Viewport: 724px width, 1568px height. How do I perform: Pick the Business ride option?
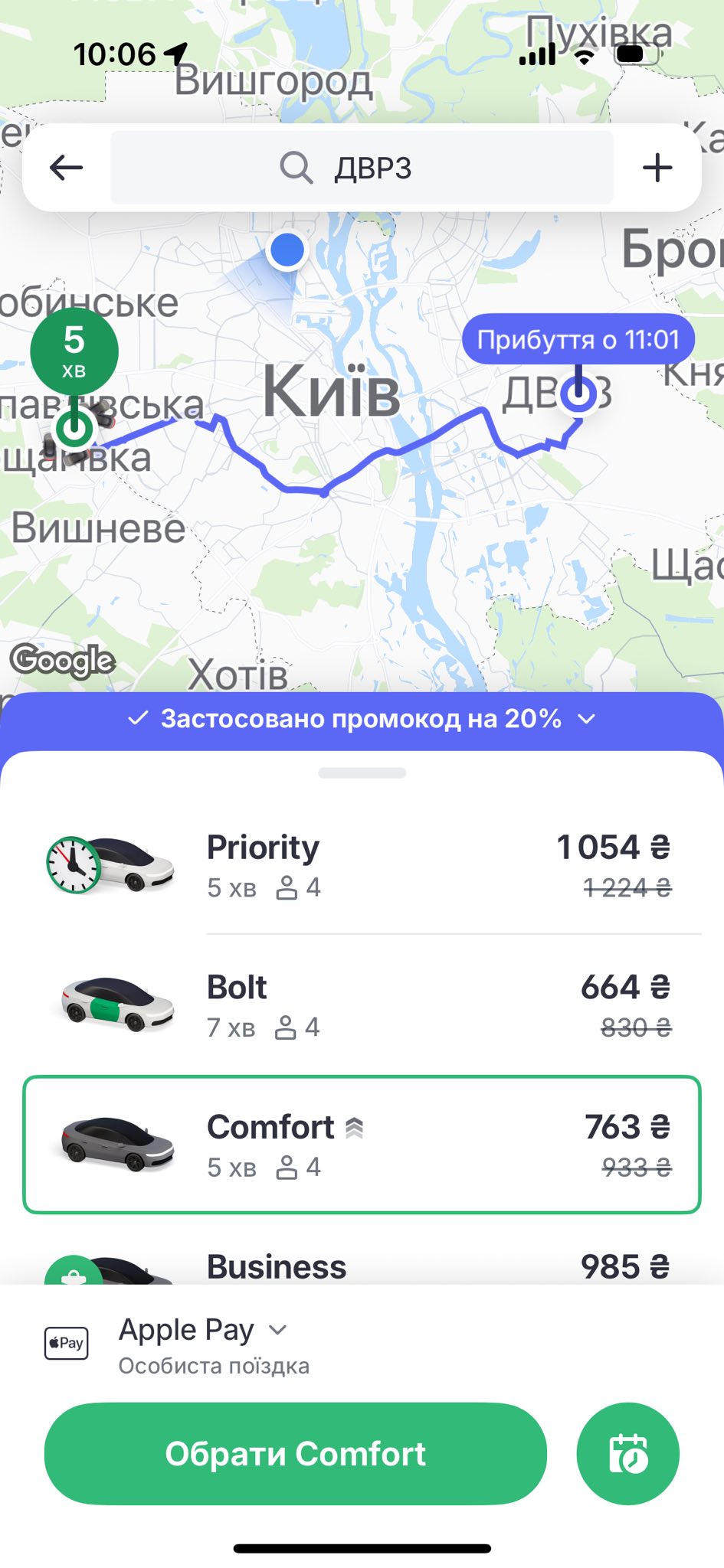tap(362, 1266)
